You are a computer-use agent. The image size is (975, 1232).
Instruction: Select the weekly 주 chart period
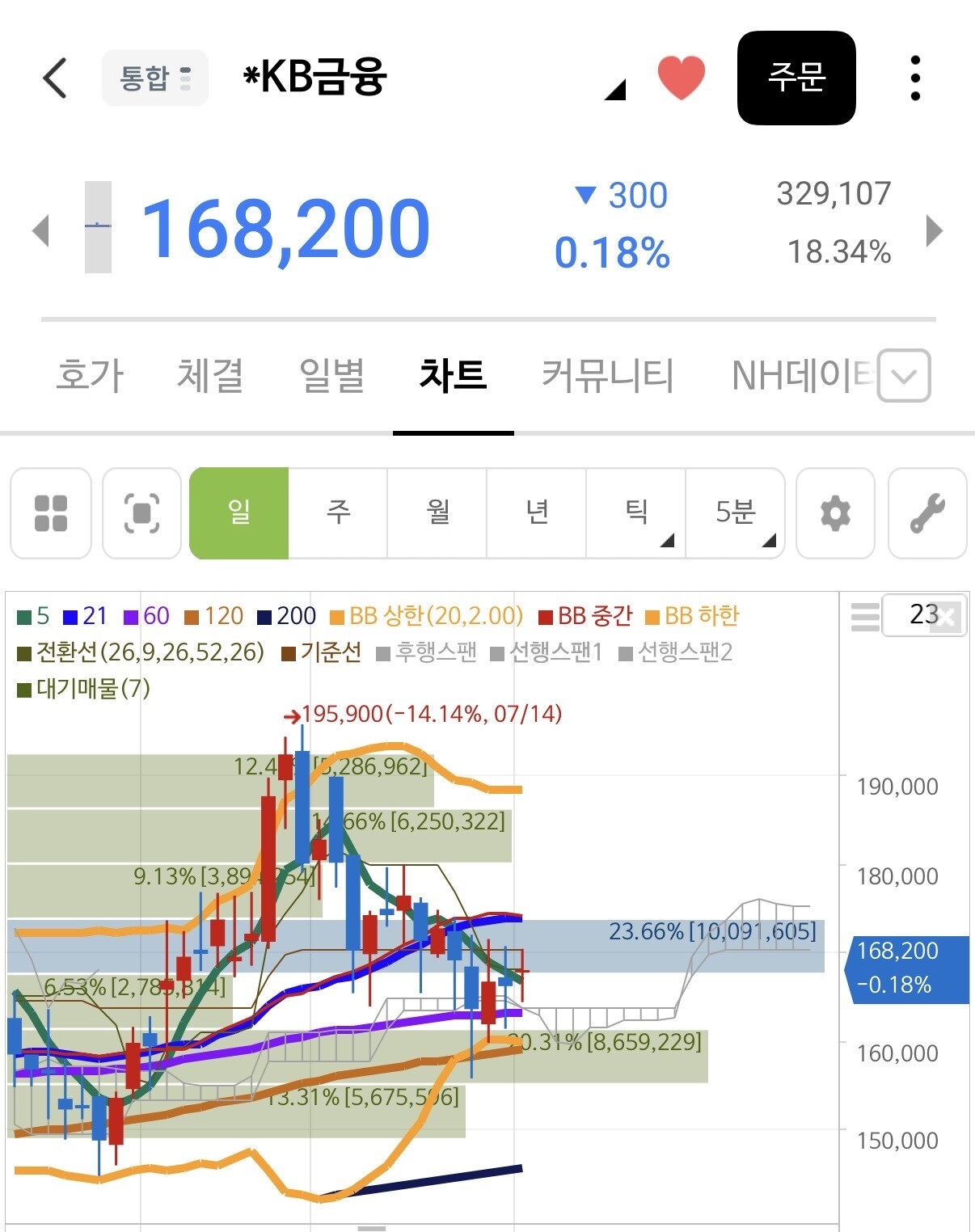point(338,513)
